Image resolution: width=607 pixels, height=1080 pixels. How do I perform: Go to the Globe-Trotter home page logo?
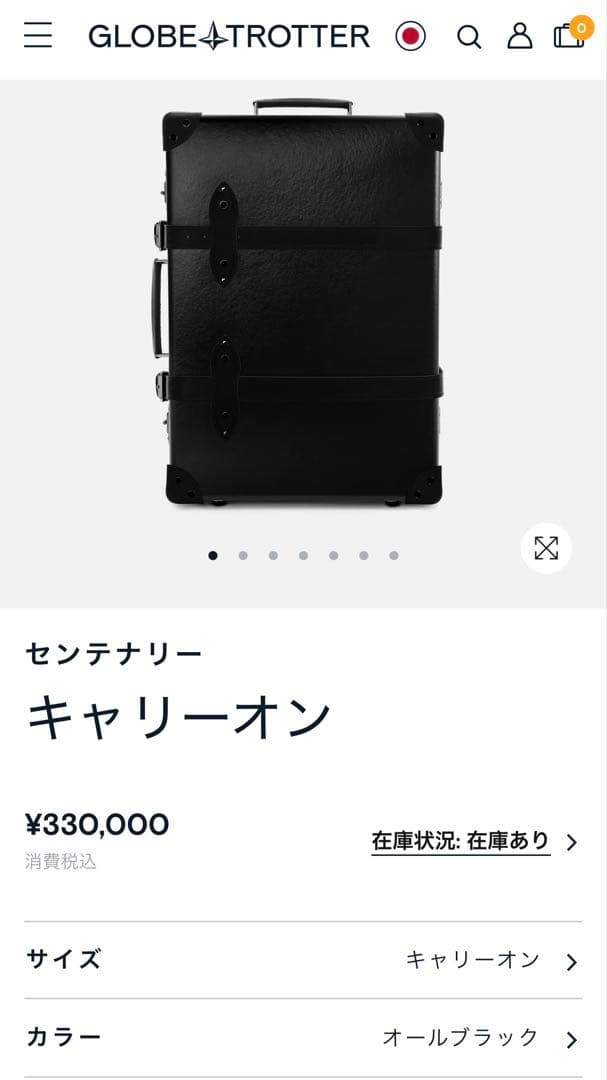coord(229,37)
